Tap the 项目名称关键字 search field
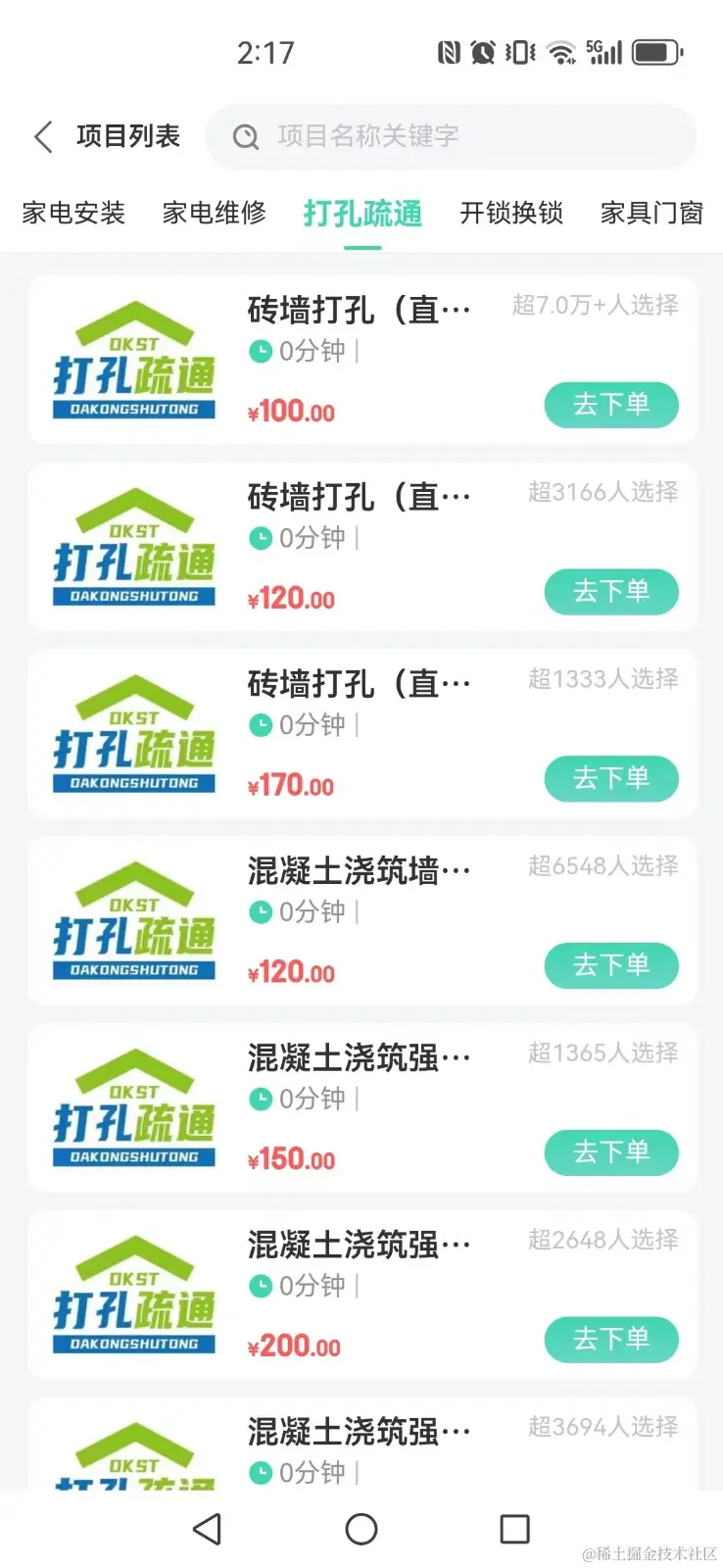Image resolution: width=723 pixels, height=1568 pixels. (451, 136)
